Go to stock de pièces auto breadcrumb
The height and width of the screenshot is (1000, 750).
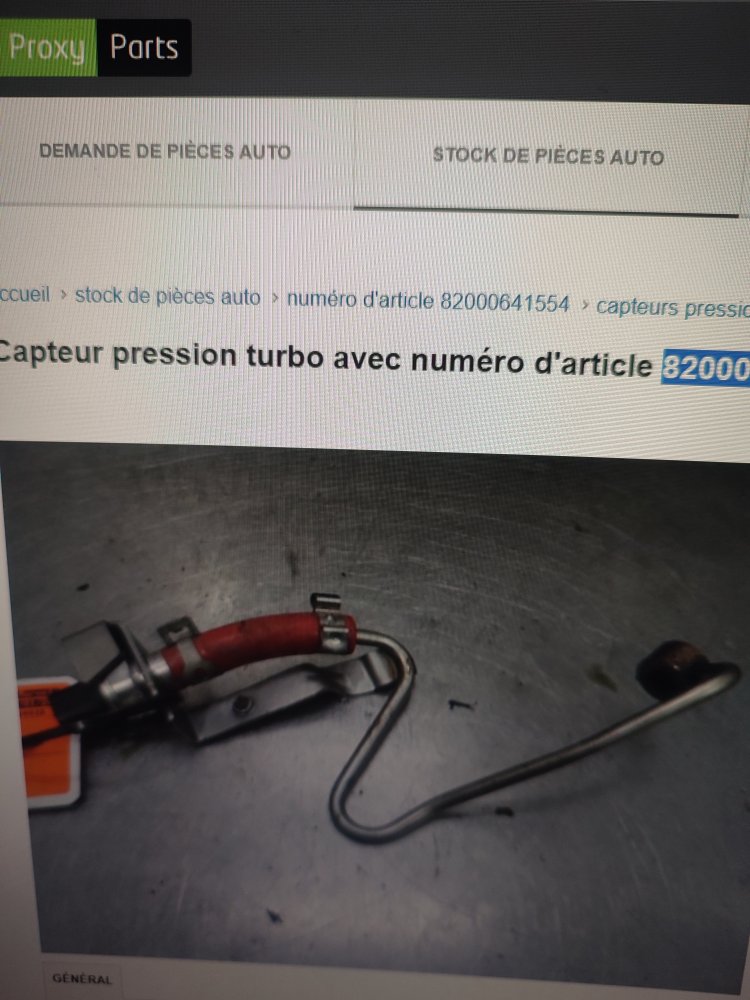pos(167,298)
